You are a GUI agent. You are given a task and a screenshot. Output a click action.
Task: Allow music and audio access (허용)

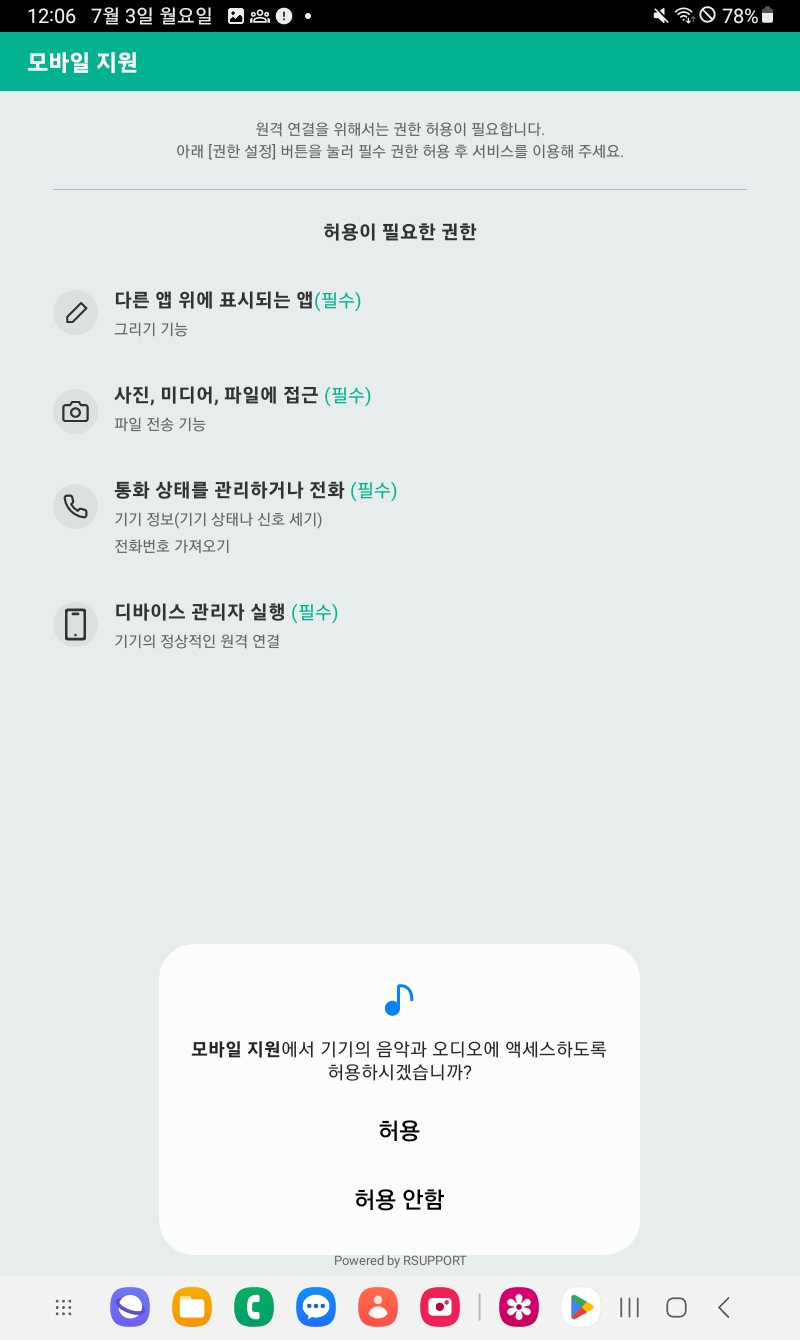[399, 1131]
